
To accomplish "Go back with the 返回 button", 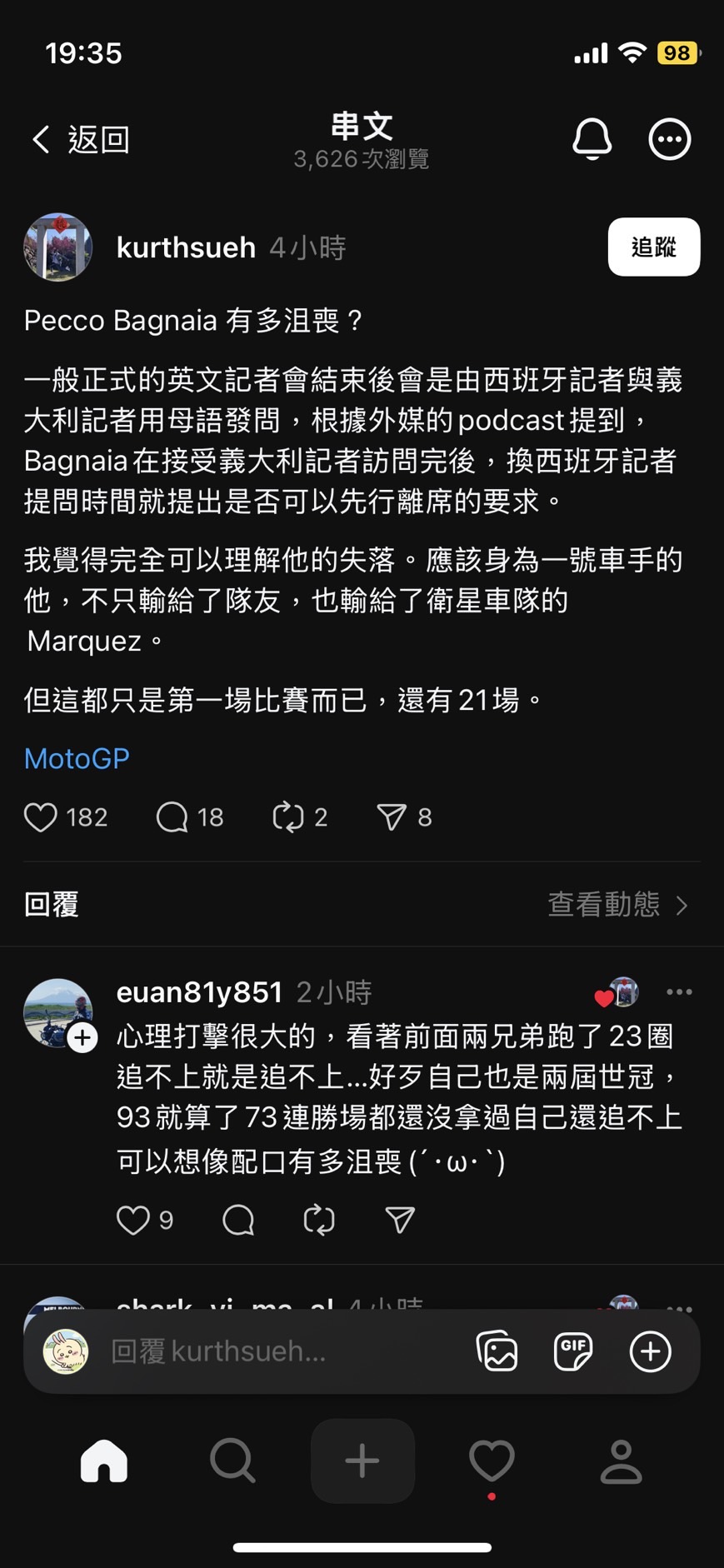I will pos(81,139).
